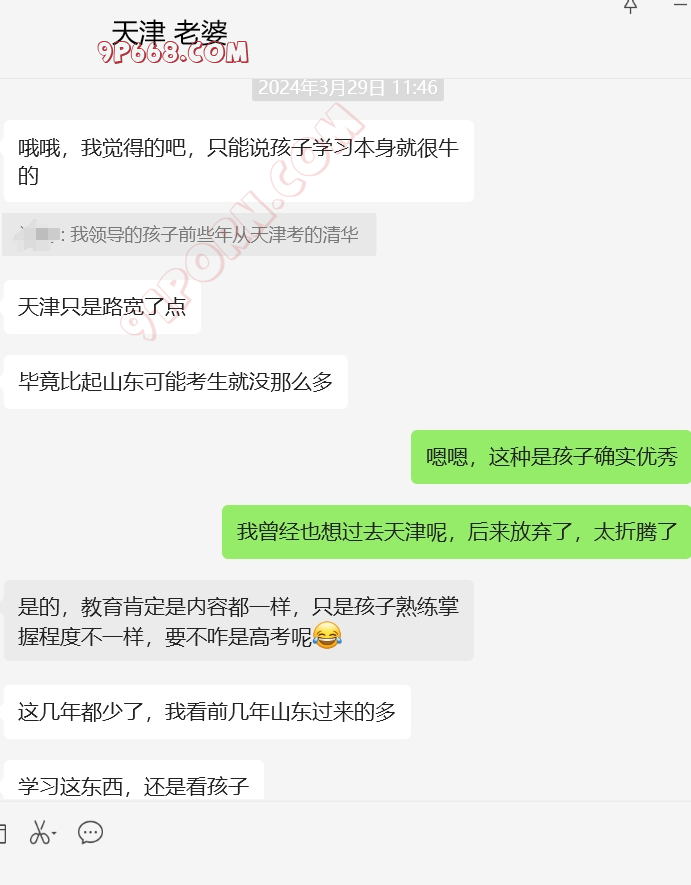Open the chat history bubble icon
Image resolution: width=691 pixels, height=885 pixels.
90,832
